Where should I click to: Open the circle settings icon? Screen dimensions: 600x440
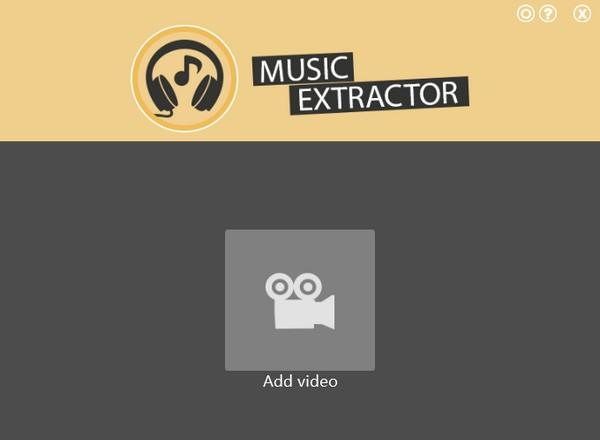[x=526, y=14]
